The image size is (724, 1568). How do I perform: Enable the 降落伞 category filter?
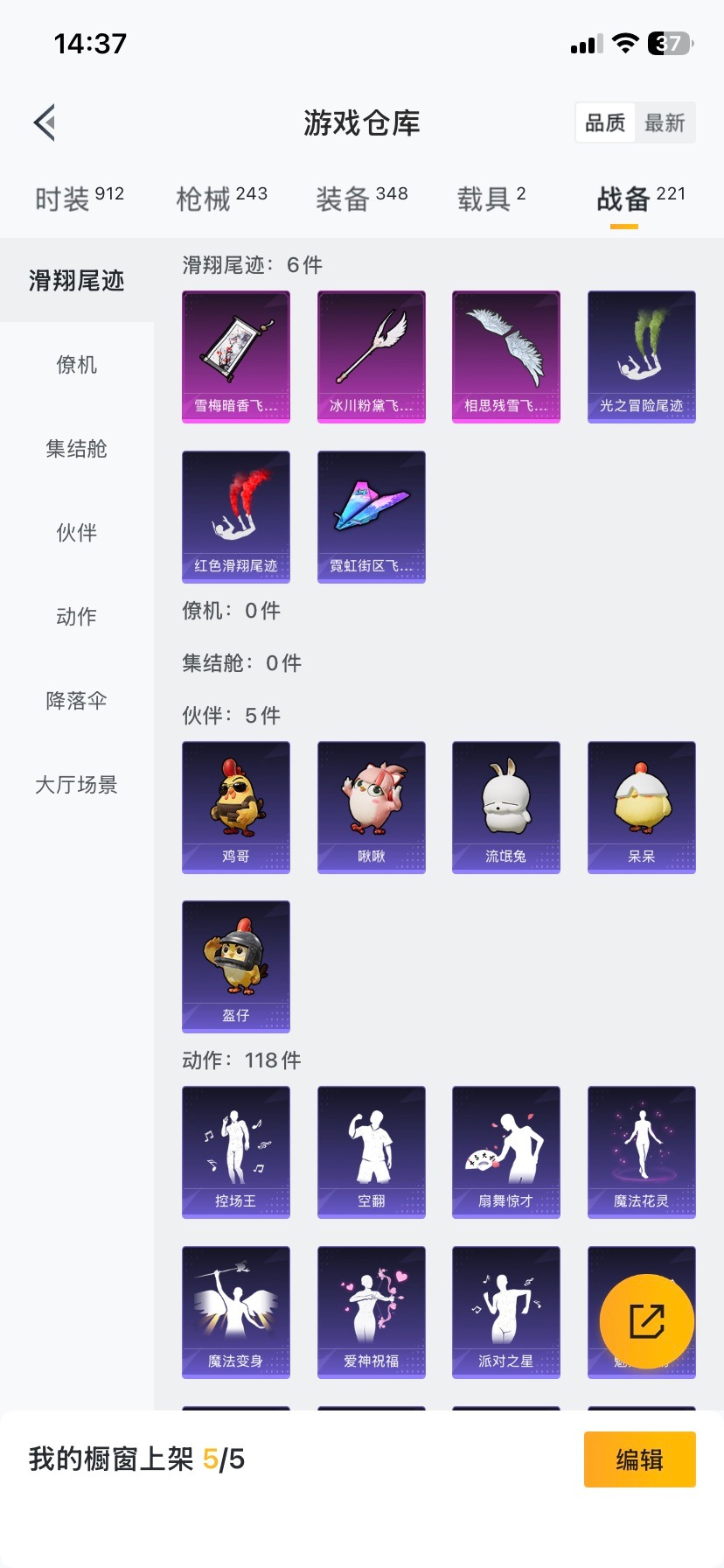point(76,700)
